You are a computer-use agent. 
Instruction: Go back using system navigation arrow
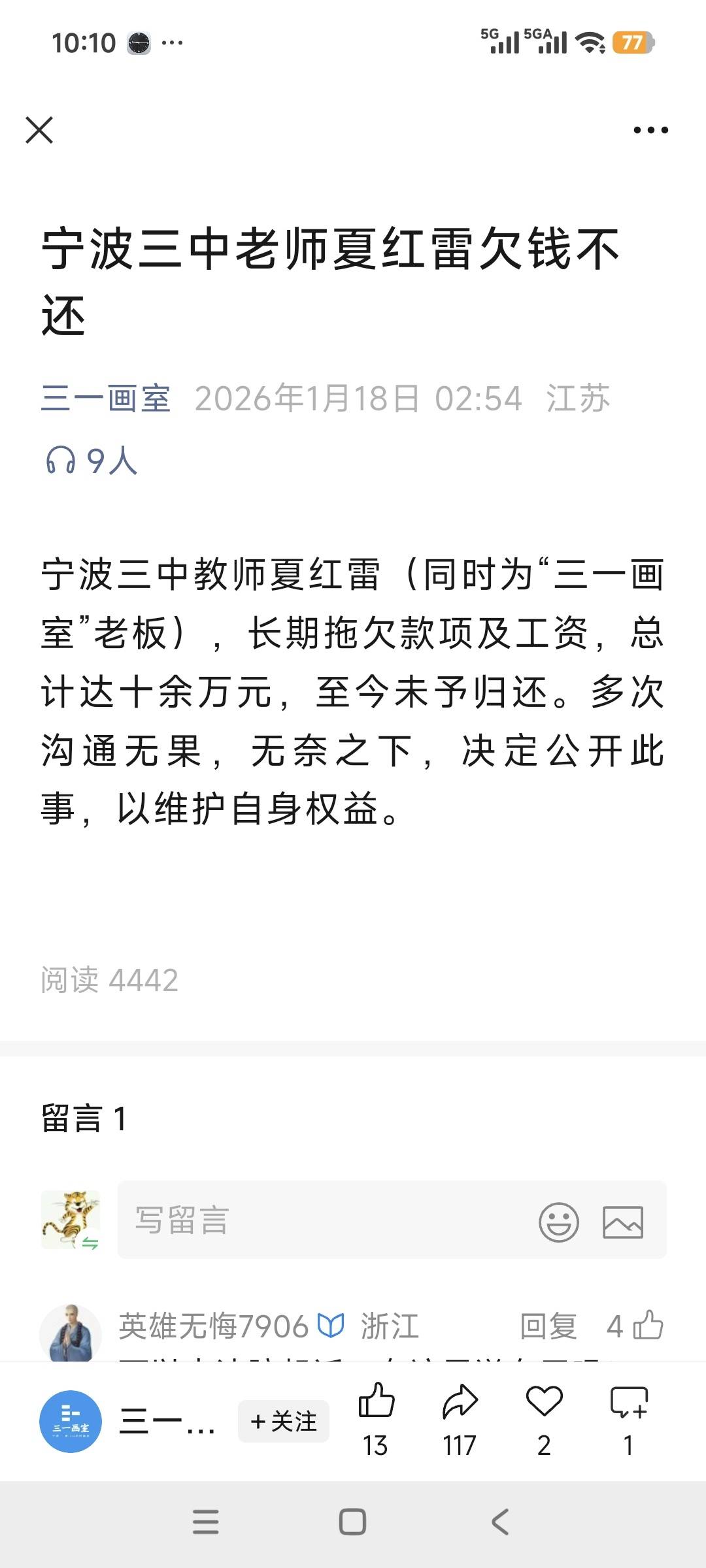click(499, 1522)
